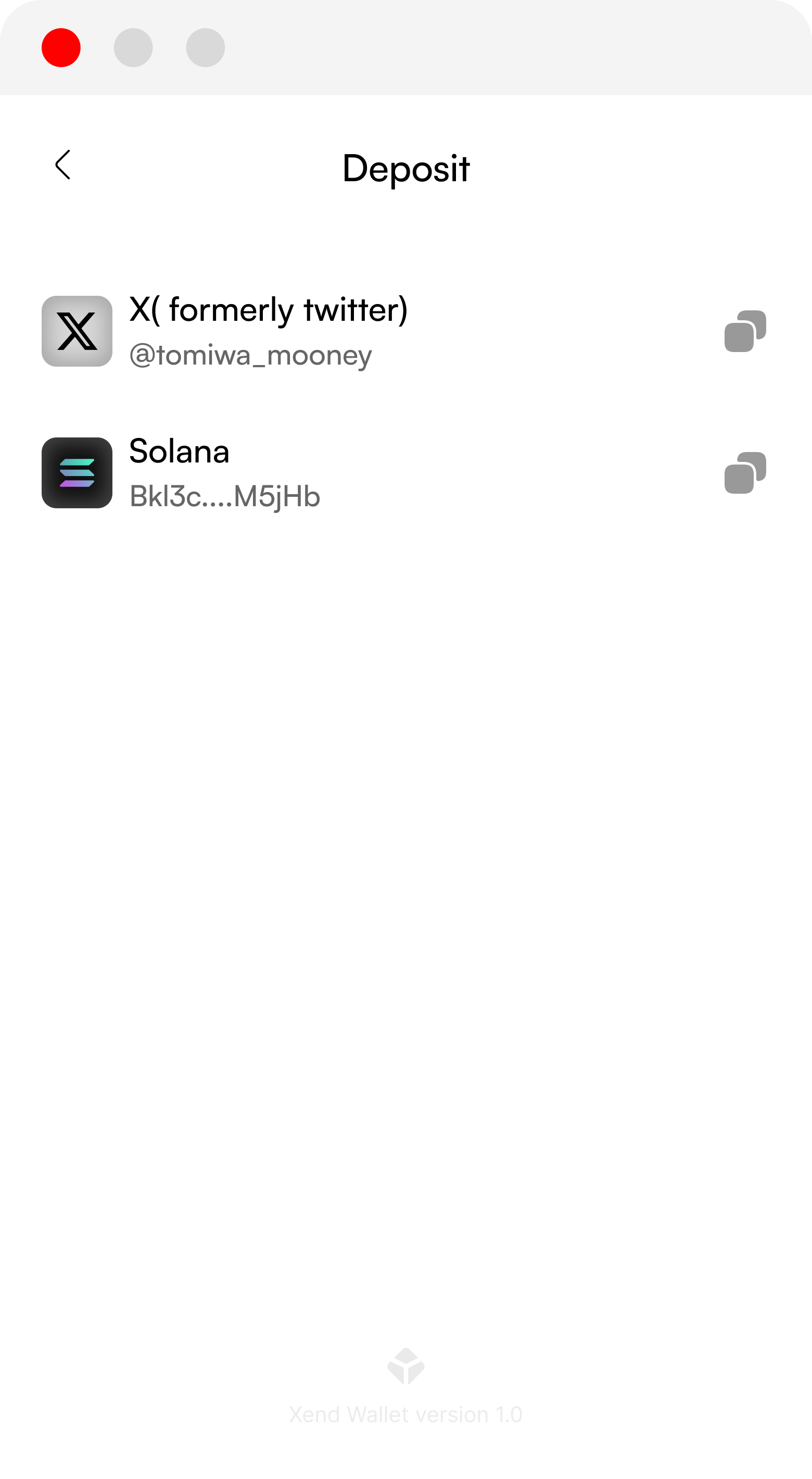Image resolution: width=812 pixels, height=1479 pixels.
Task: Copy the Solana wallet address
Action: [745, 472]
